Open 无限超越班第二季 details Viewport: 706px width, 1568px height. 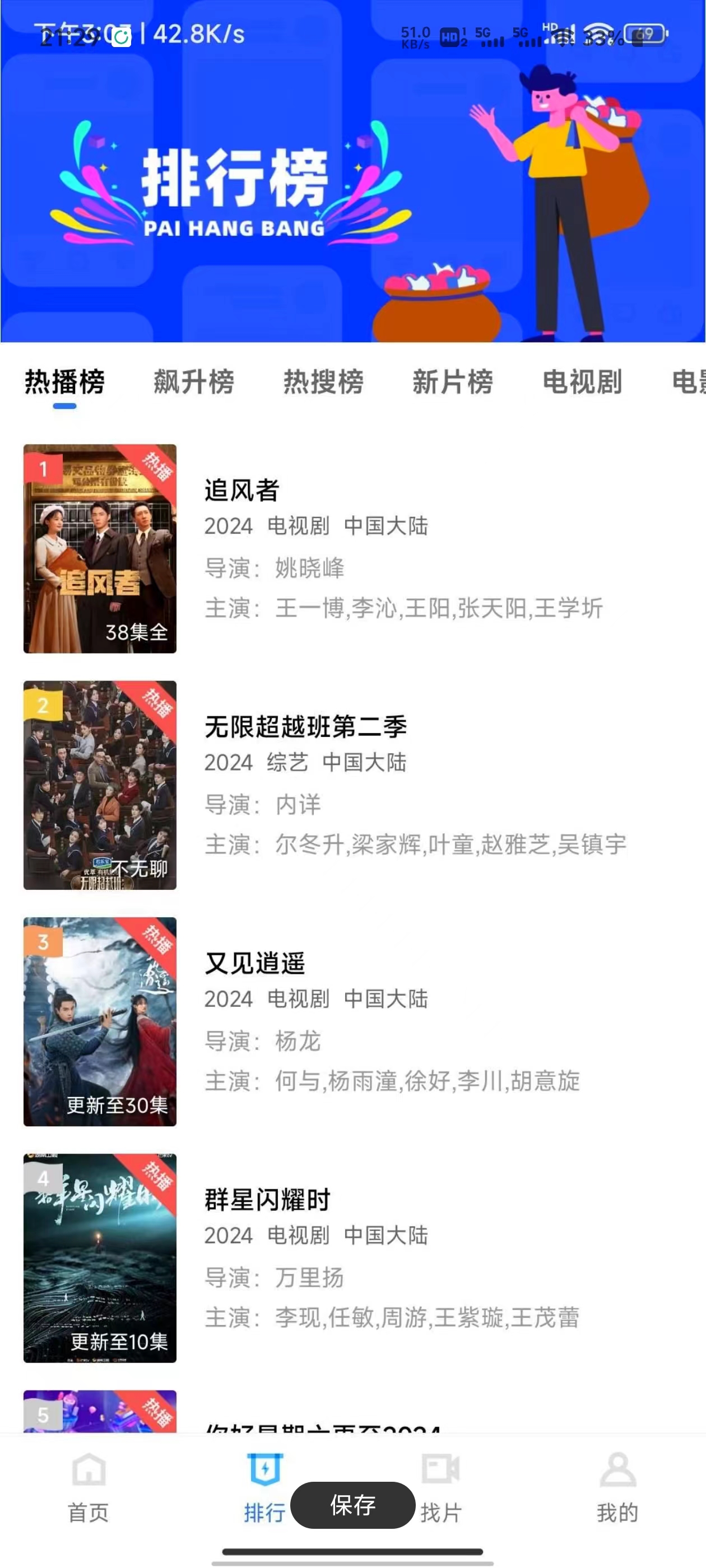pos(305,727)
